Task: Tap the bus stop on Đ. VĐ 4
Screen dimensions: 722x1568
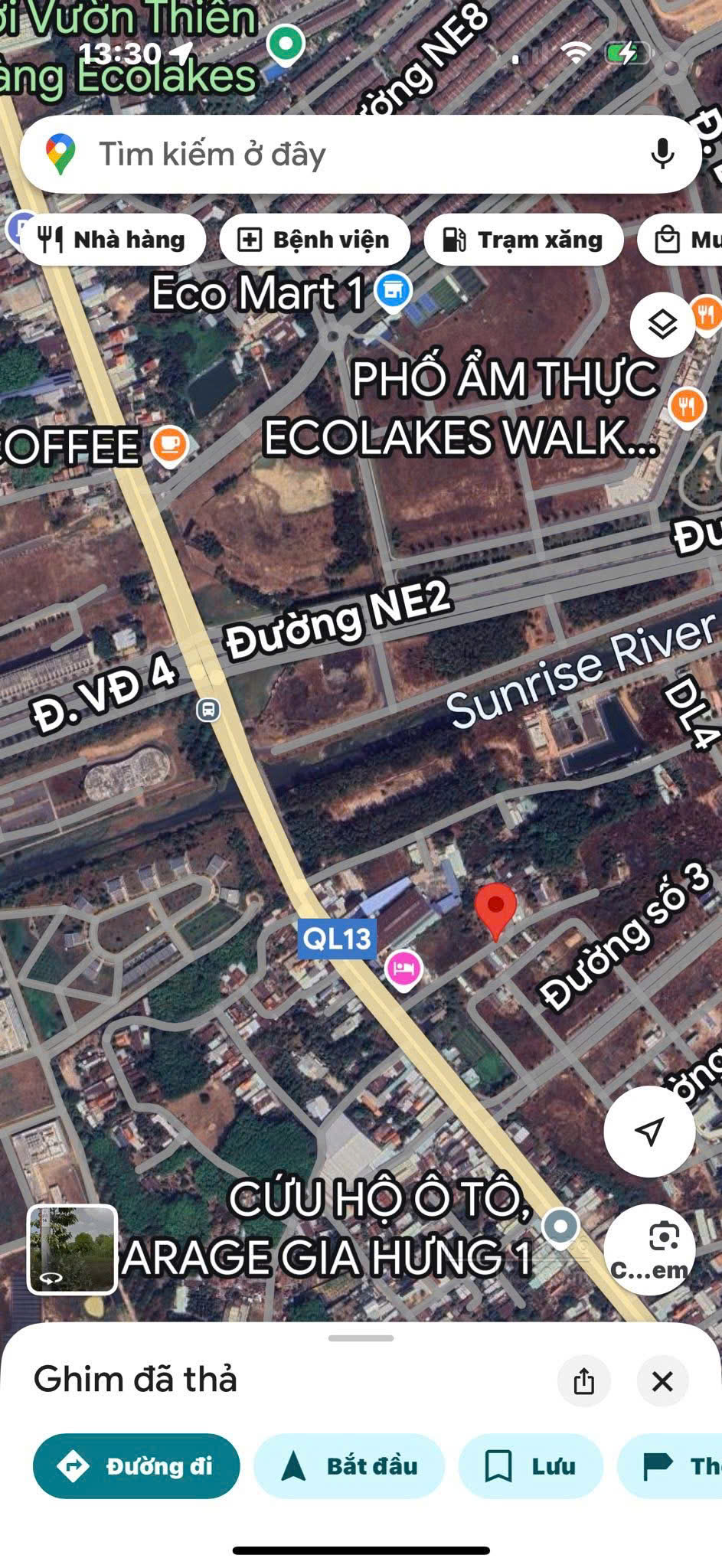Action: click(x=208, y=710)
